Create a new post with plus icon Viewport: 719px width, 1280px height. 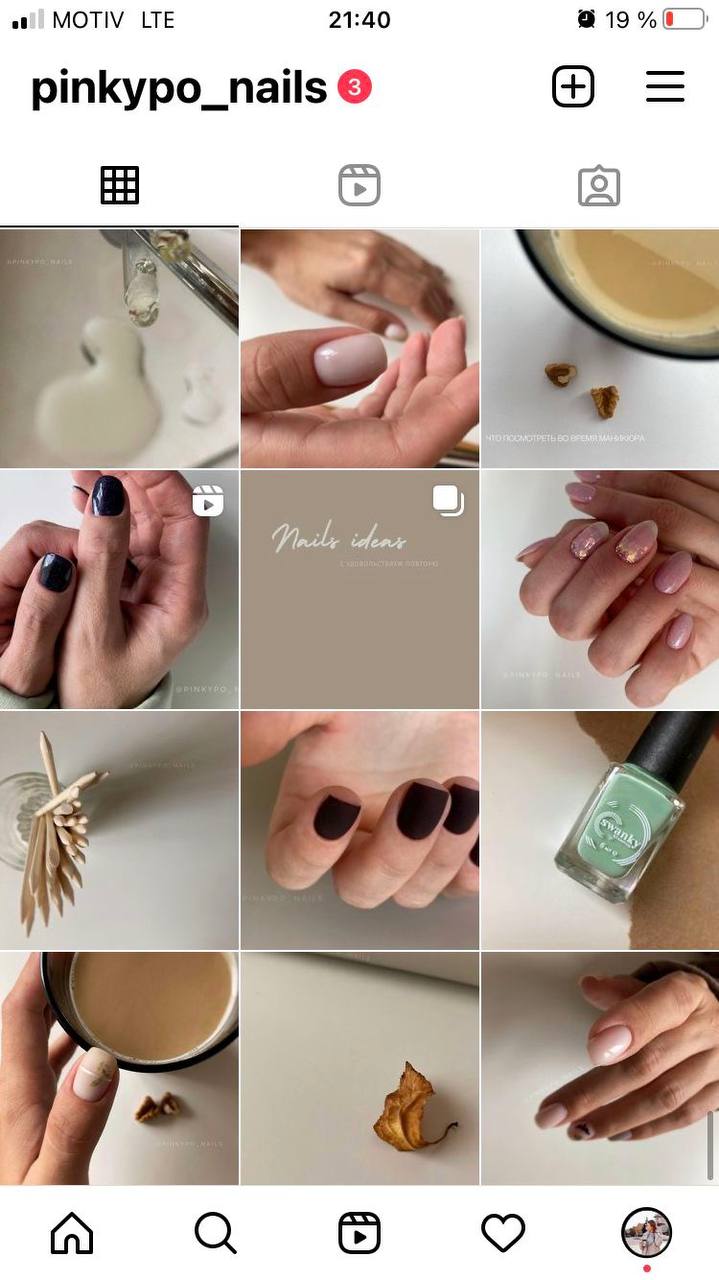coord(573,87)
